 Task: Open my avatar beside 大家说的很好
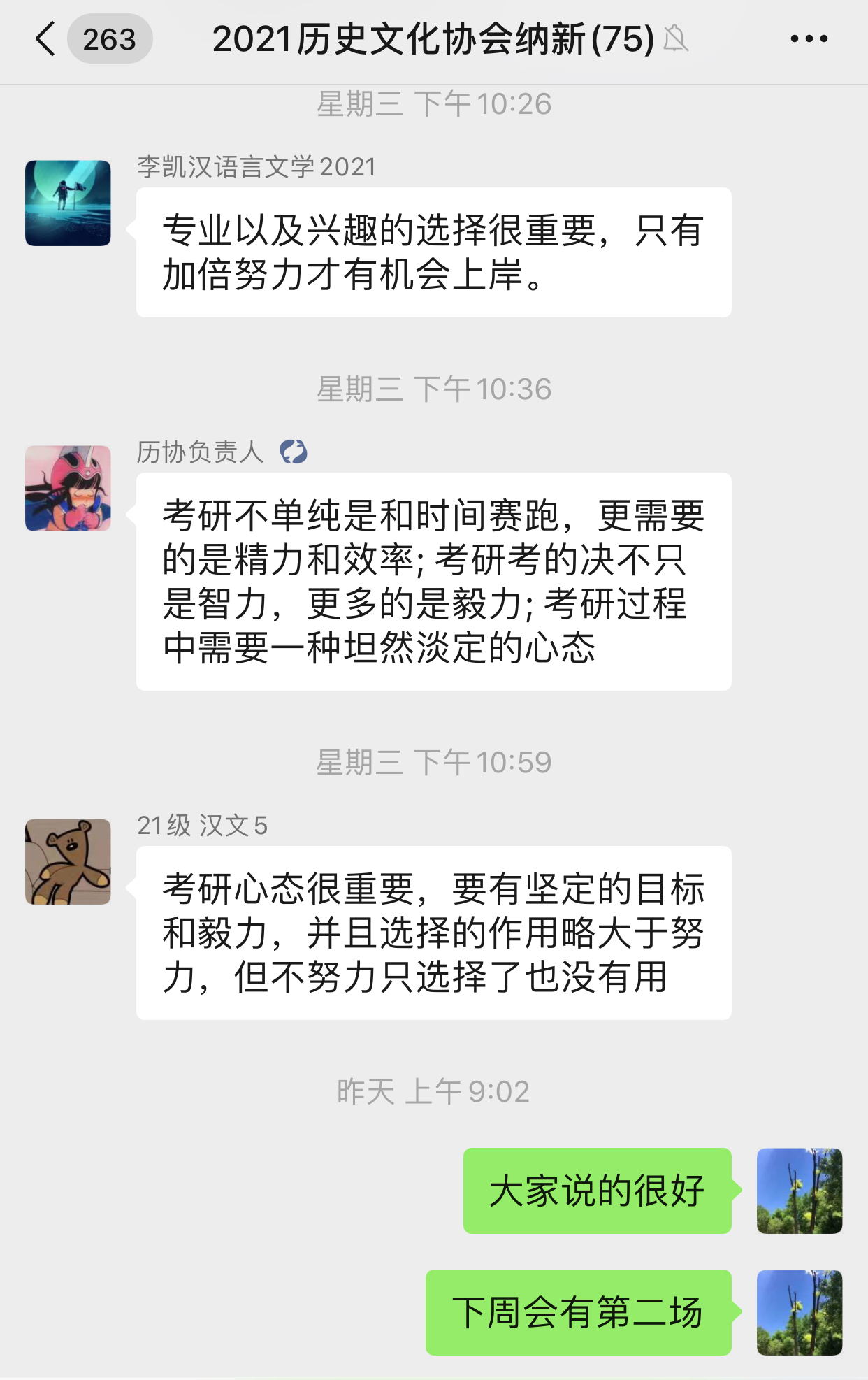point(800,1191)
